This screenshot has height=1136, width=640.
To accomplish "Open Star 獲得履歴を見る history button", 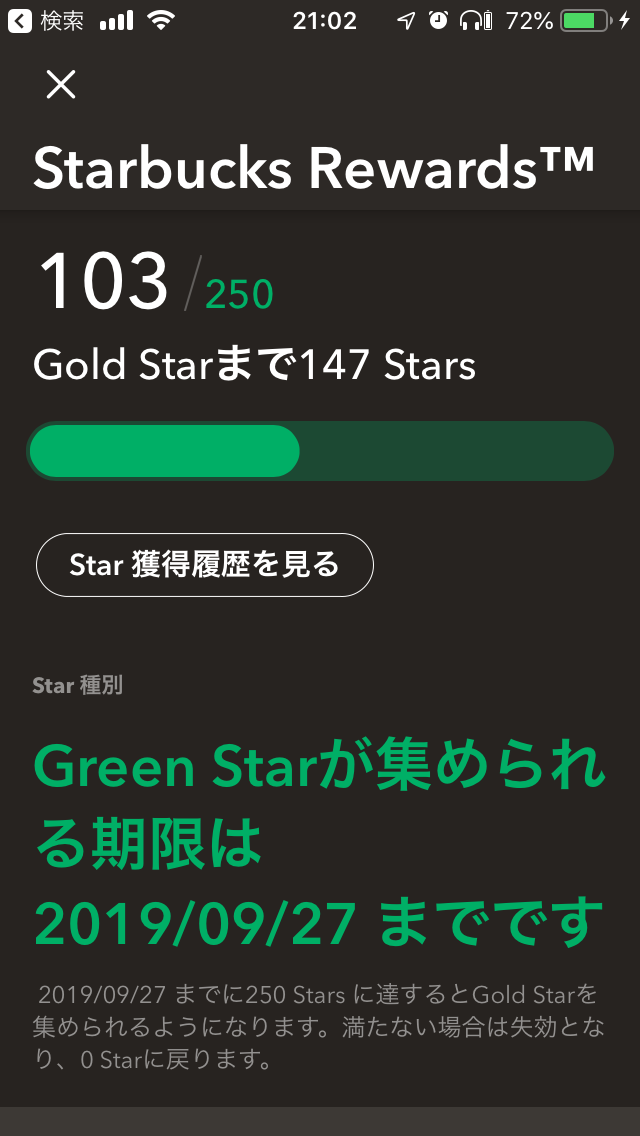I will [x=204, y=565].
